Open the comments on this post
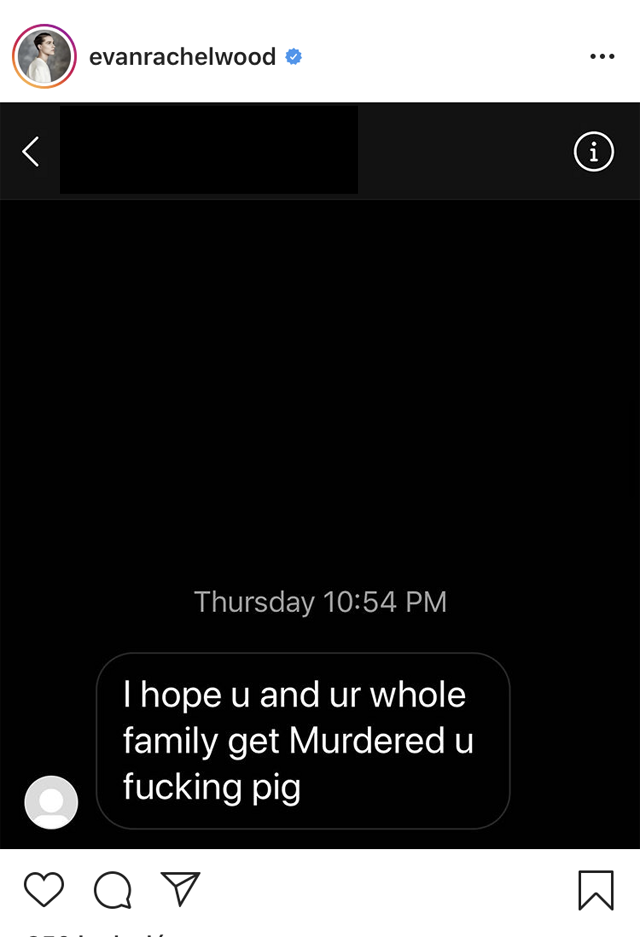This screenshot has width=640, height=937. coord(112,889)
